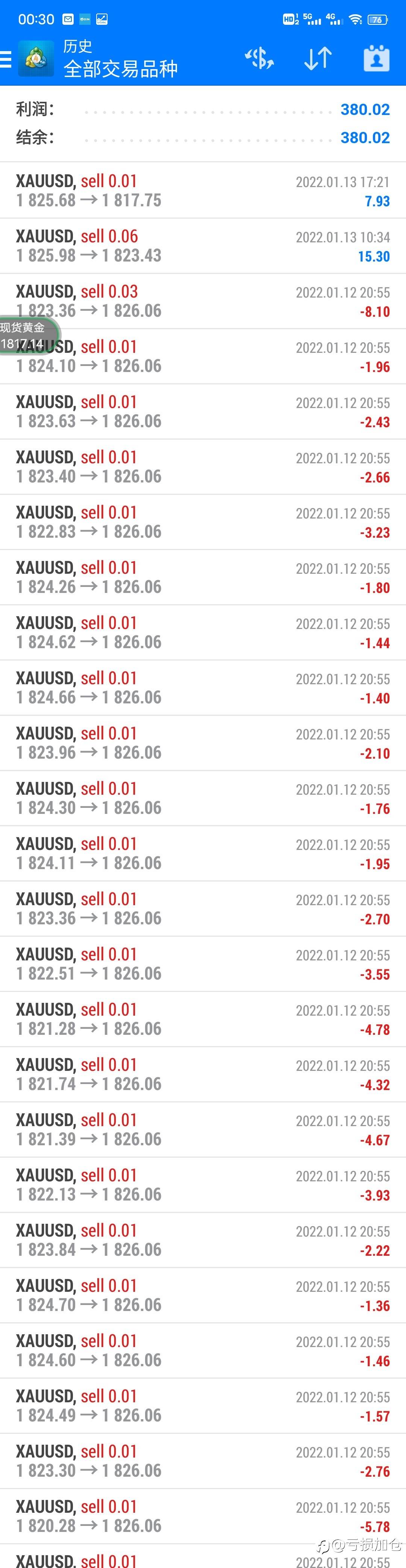Expand the sell 0.01 trade with profit 7.93
Viewport: 406px width, 1568px height.
pyautogui.click(x=203, y=191)
